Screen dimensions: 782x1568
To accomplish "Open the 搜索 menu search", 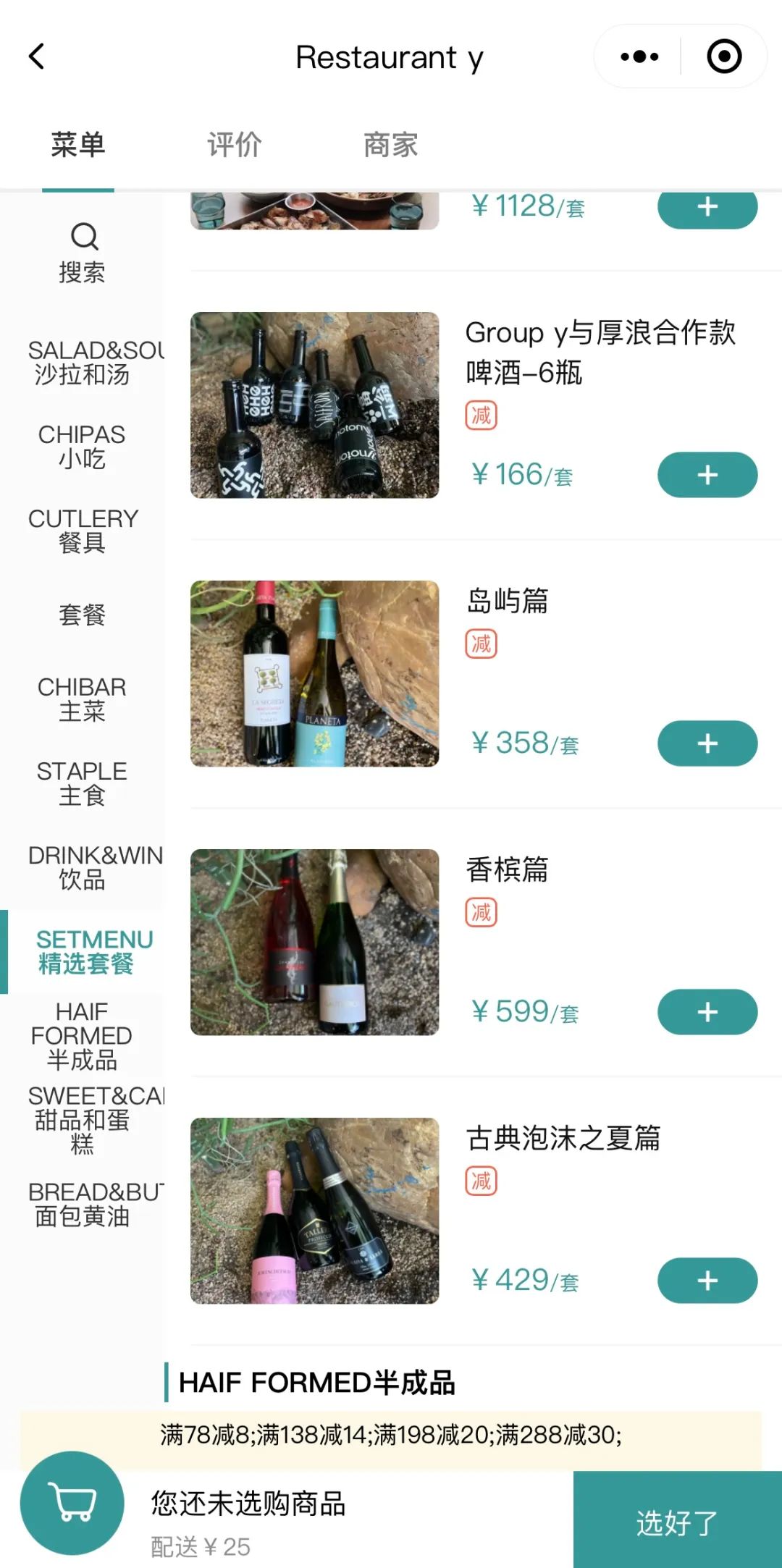I will point(83,253).
